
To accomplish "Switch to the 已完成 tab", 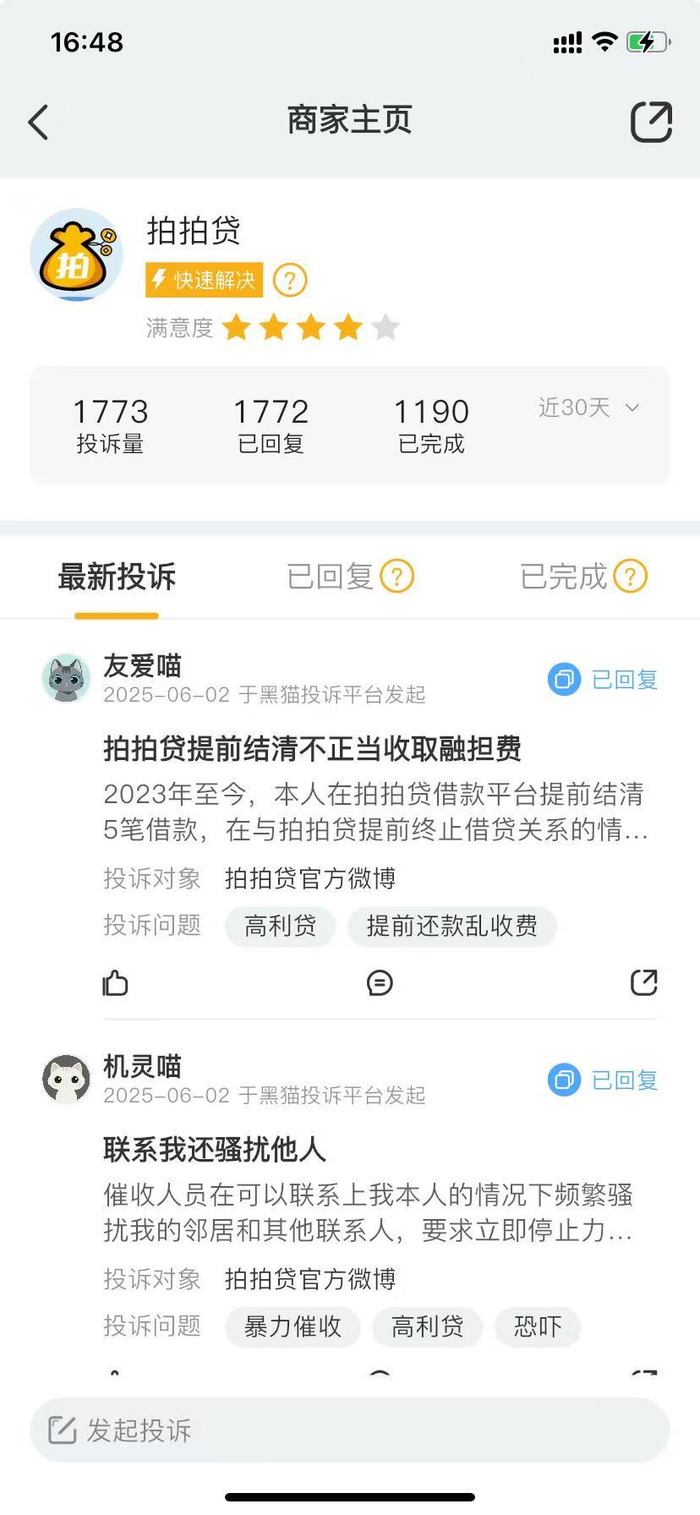I will point(583,577).
